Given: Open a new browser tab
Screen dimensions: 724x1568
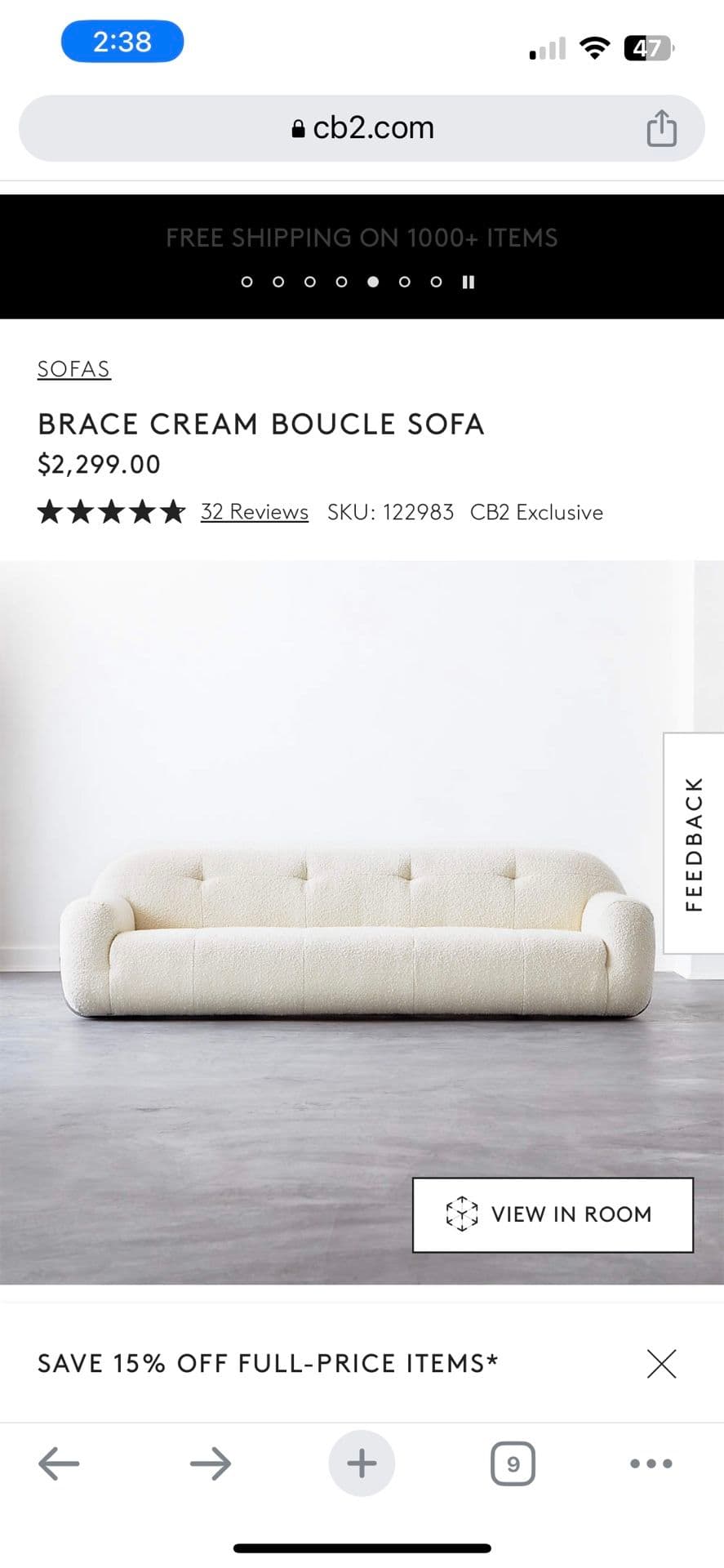Looking at the screenshot, I should click(362, 1463).
